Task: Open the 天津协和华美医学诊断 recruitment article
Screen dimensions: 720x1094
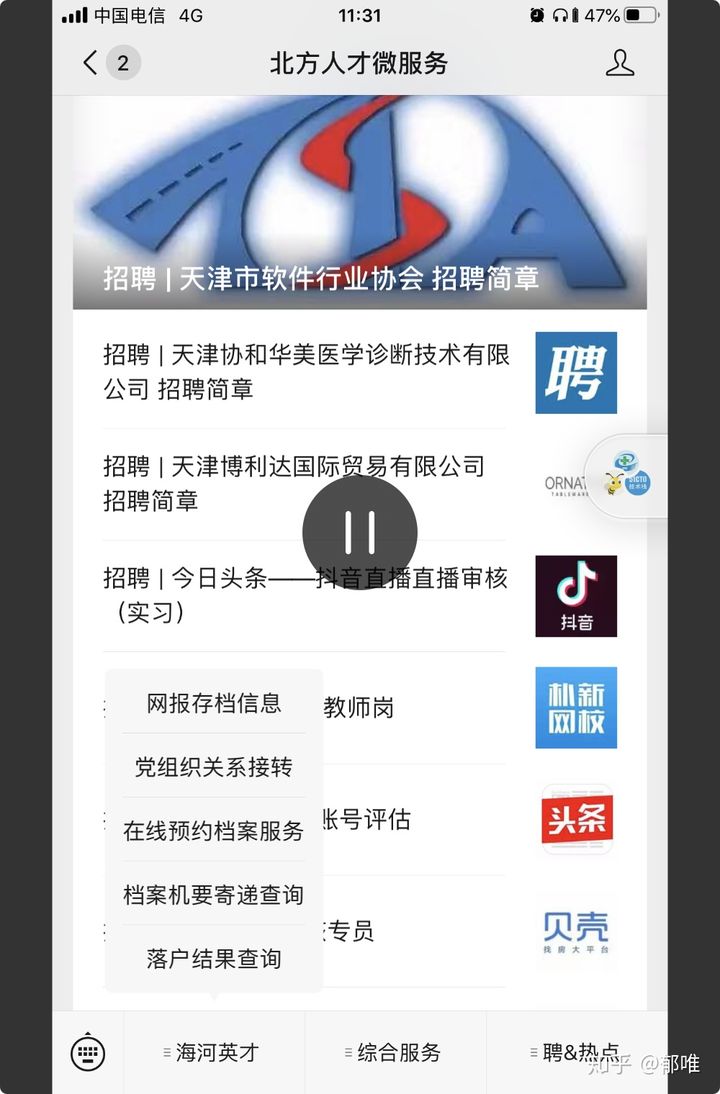Action: click(306, 372)
